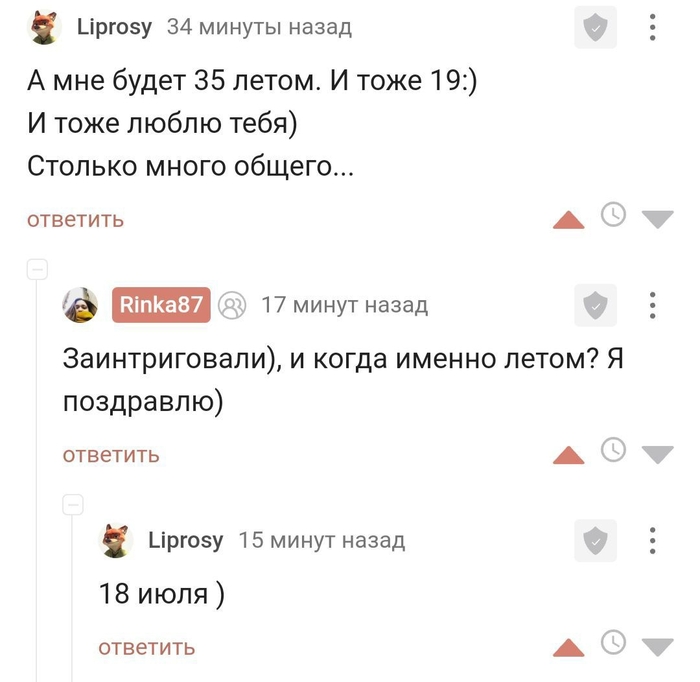Image resolution: width=700 pixels, height=682 pixels.
Task: Reply to the Rinka87 comment
Action: tap(111, 455)
